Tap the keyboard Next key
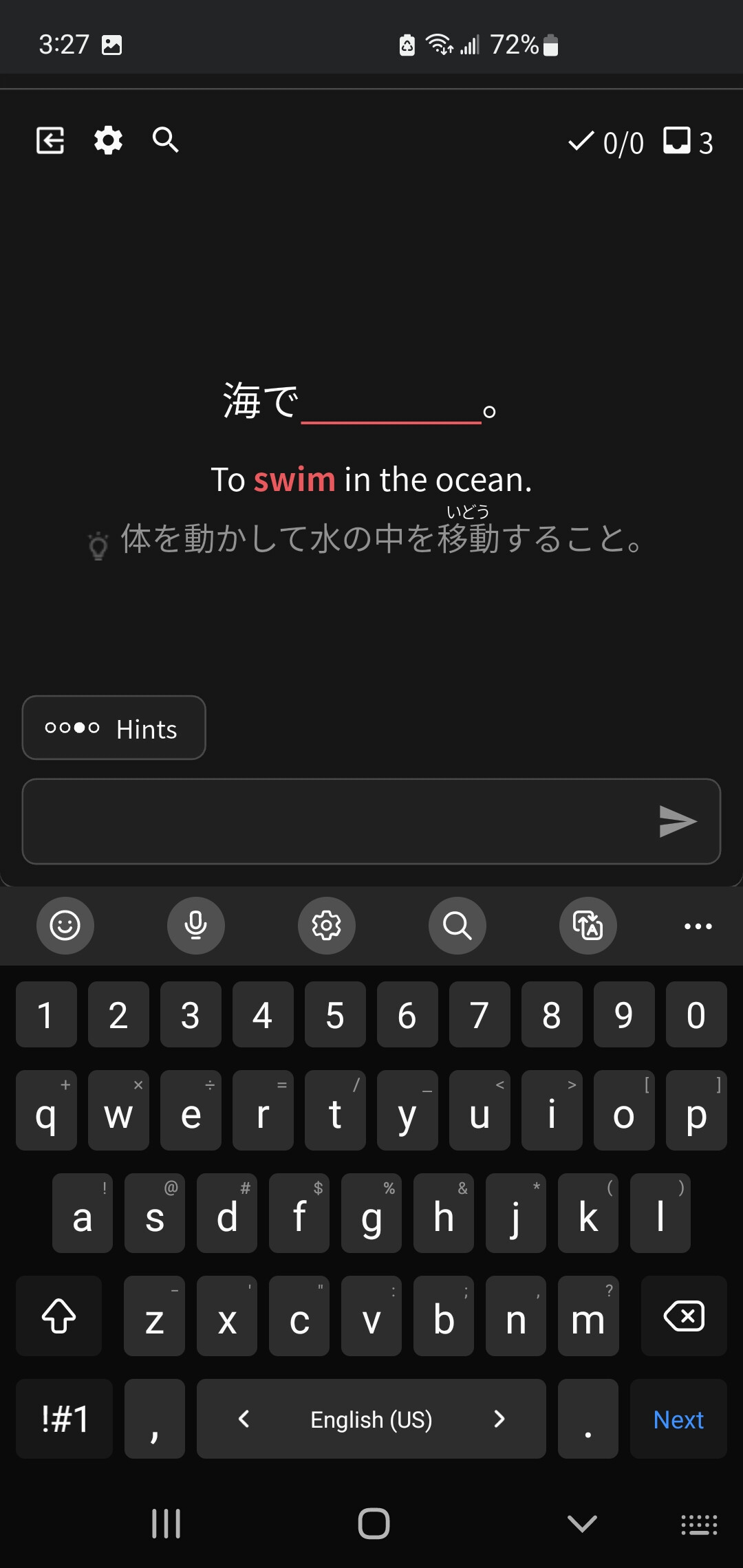743x1568 pixels. tap(678, 1419)
